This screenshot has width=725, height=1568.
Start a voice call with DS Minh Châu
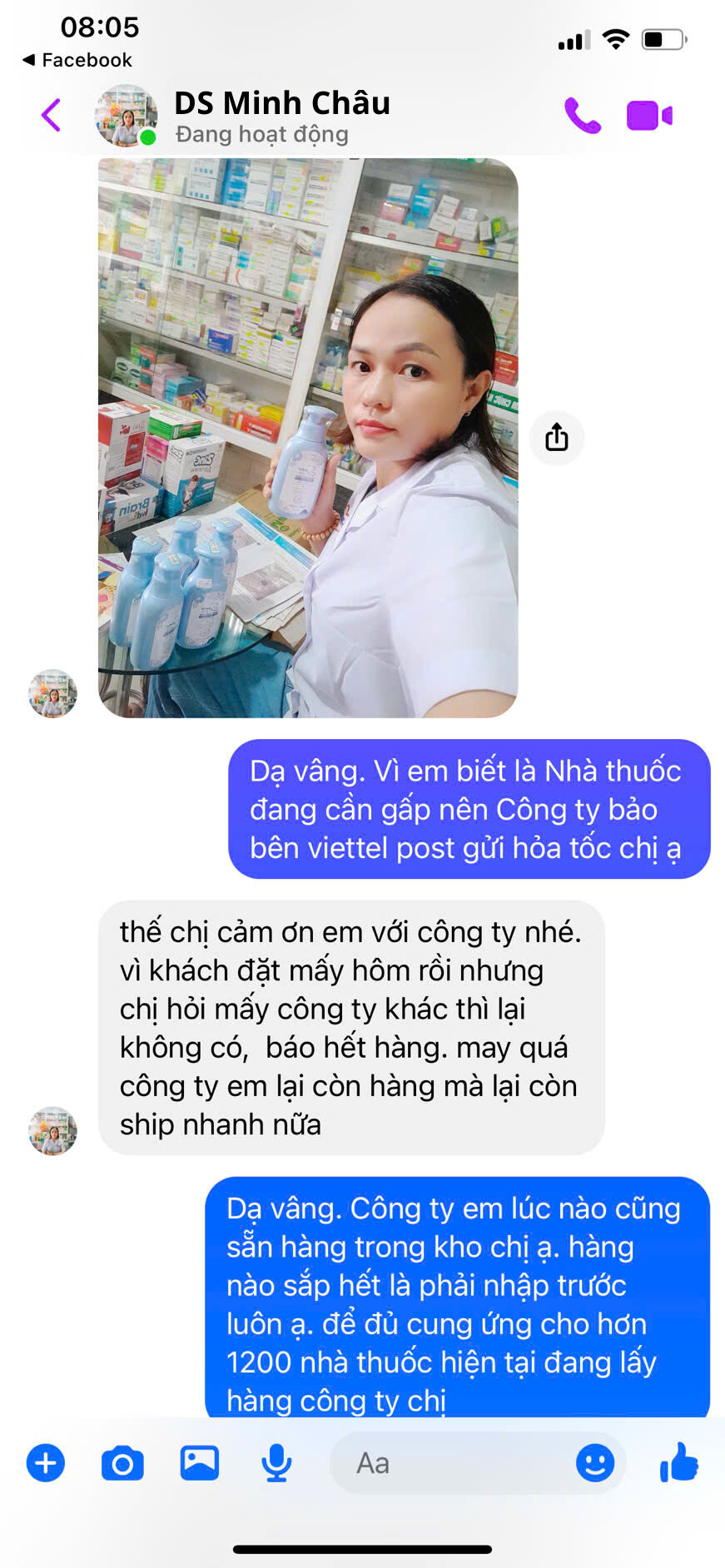coord(582,116)
